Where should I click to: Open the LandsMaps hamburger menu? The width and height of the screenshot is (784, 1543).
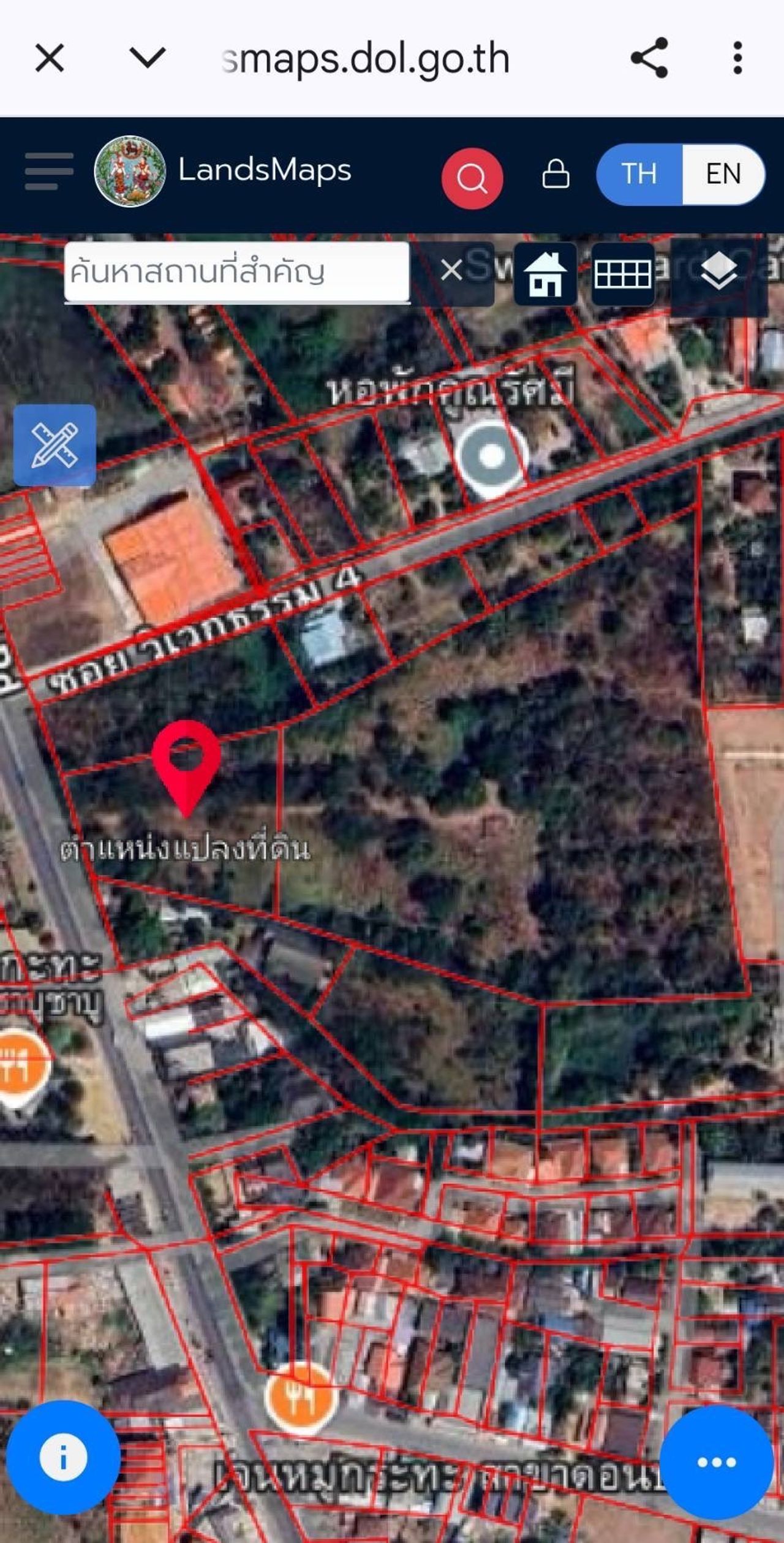[49, 172]
